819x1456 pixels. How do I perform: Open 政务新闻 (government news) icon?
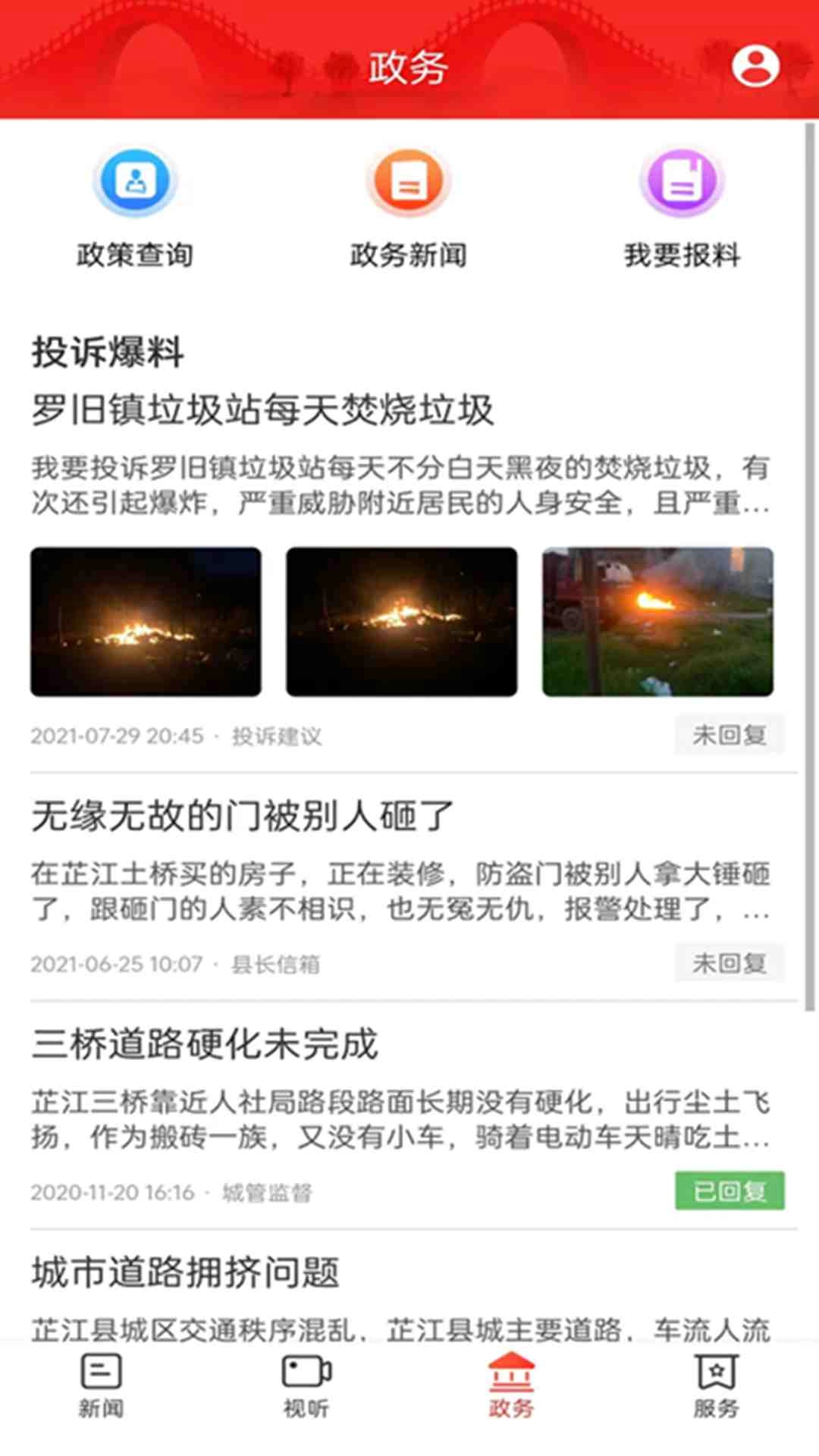click(x=408, y=180)
